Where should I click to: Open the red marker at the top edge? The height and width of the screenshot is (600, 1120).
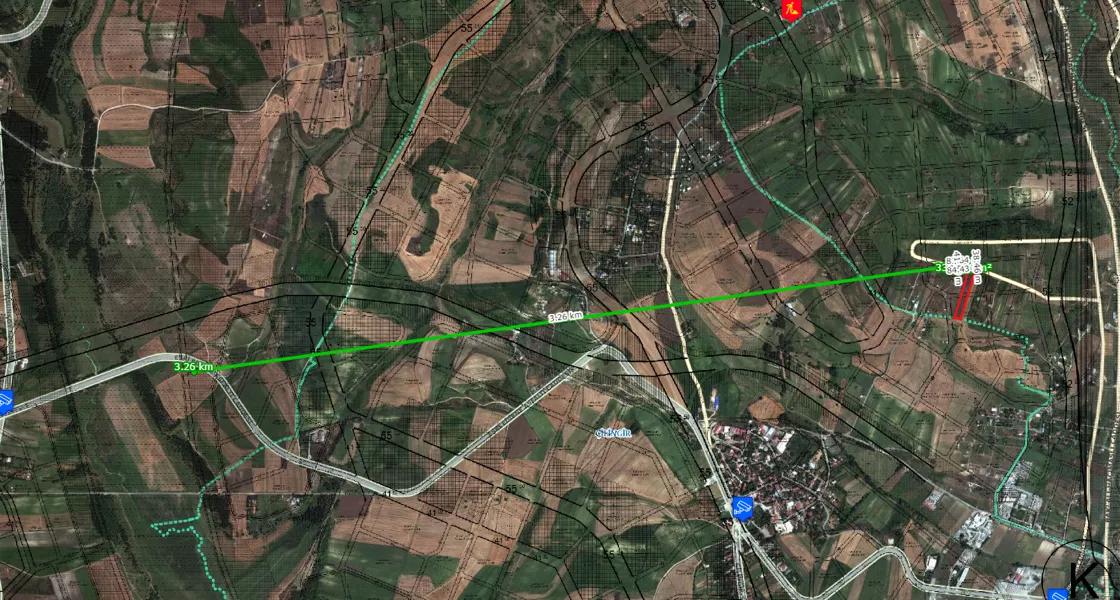coord(791,9)
